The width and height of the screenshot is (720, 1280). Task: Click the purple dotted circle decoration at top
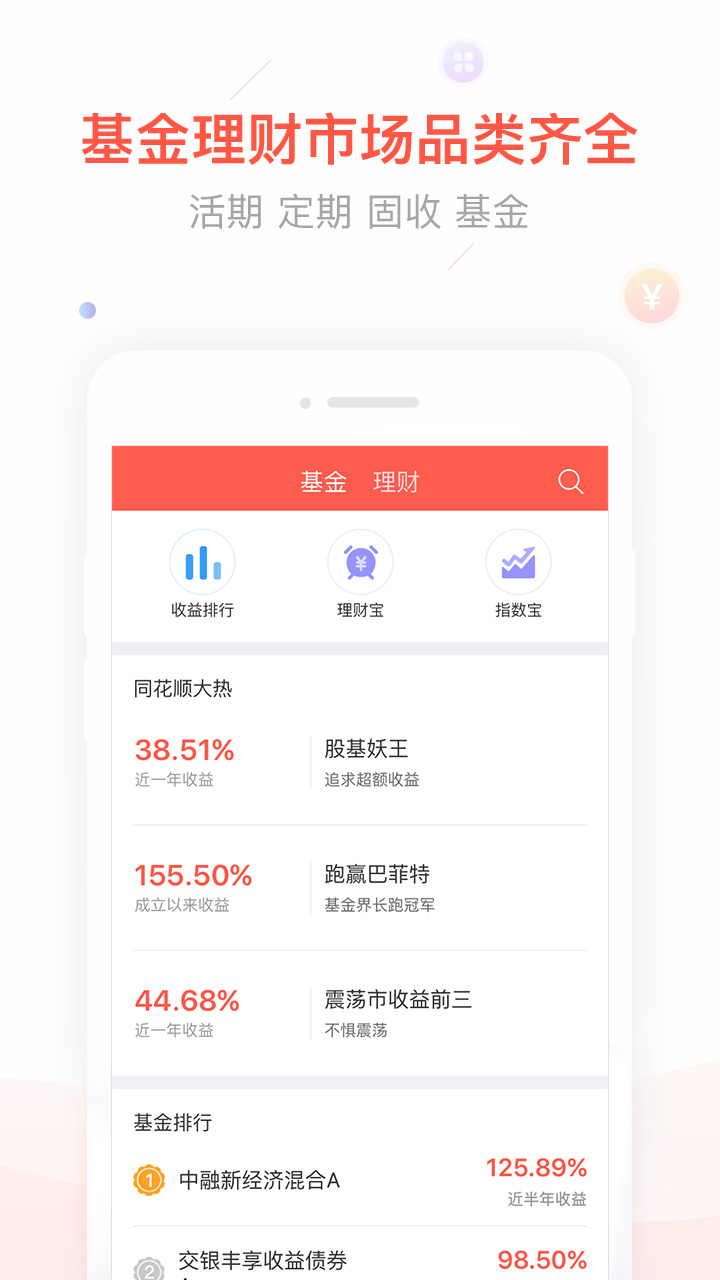[x=464, y=61]
